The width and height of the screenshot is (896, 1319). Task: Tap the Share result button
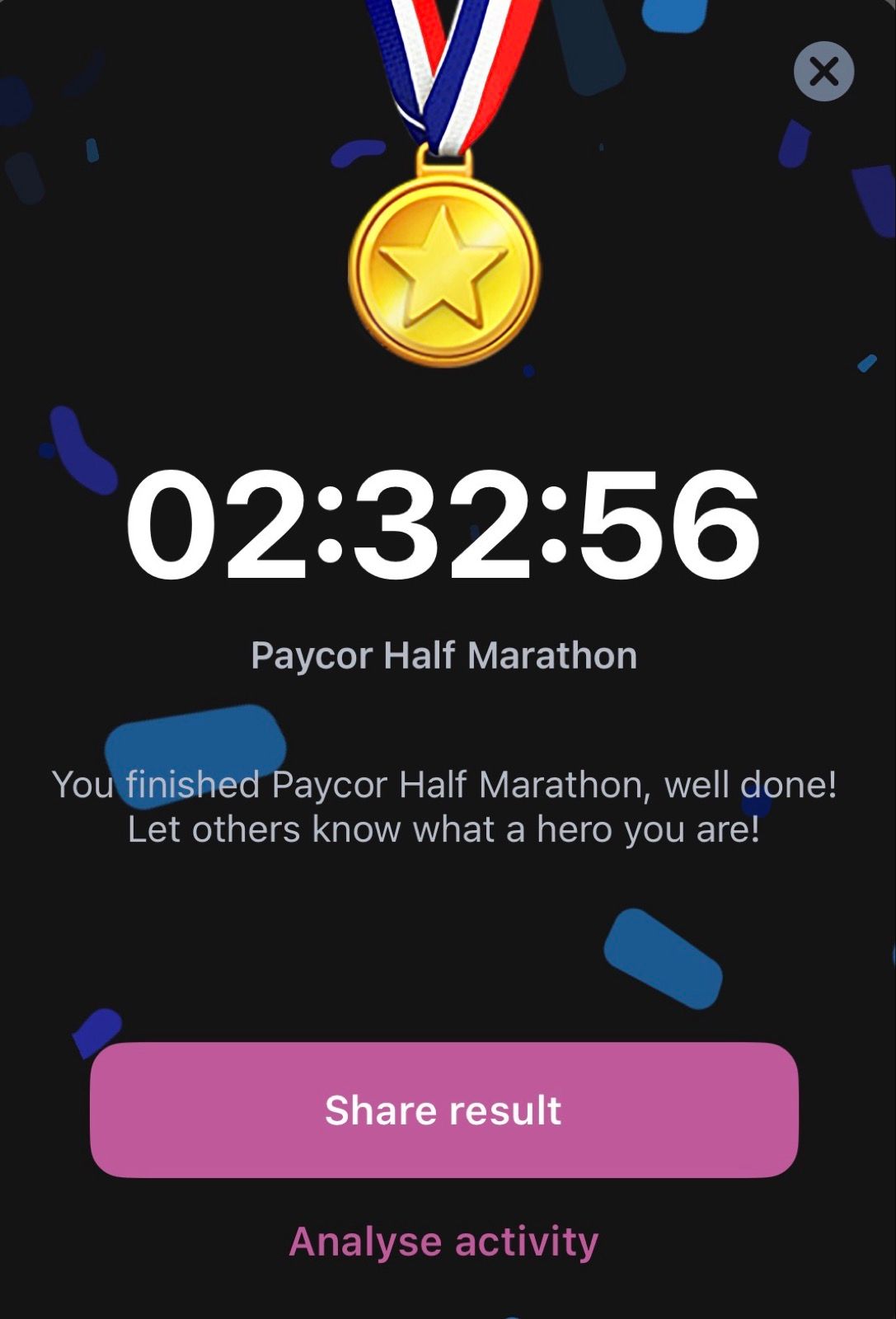[x=444, y=1110]
